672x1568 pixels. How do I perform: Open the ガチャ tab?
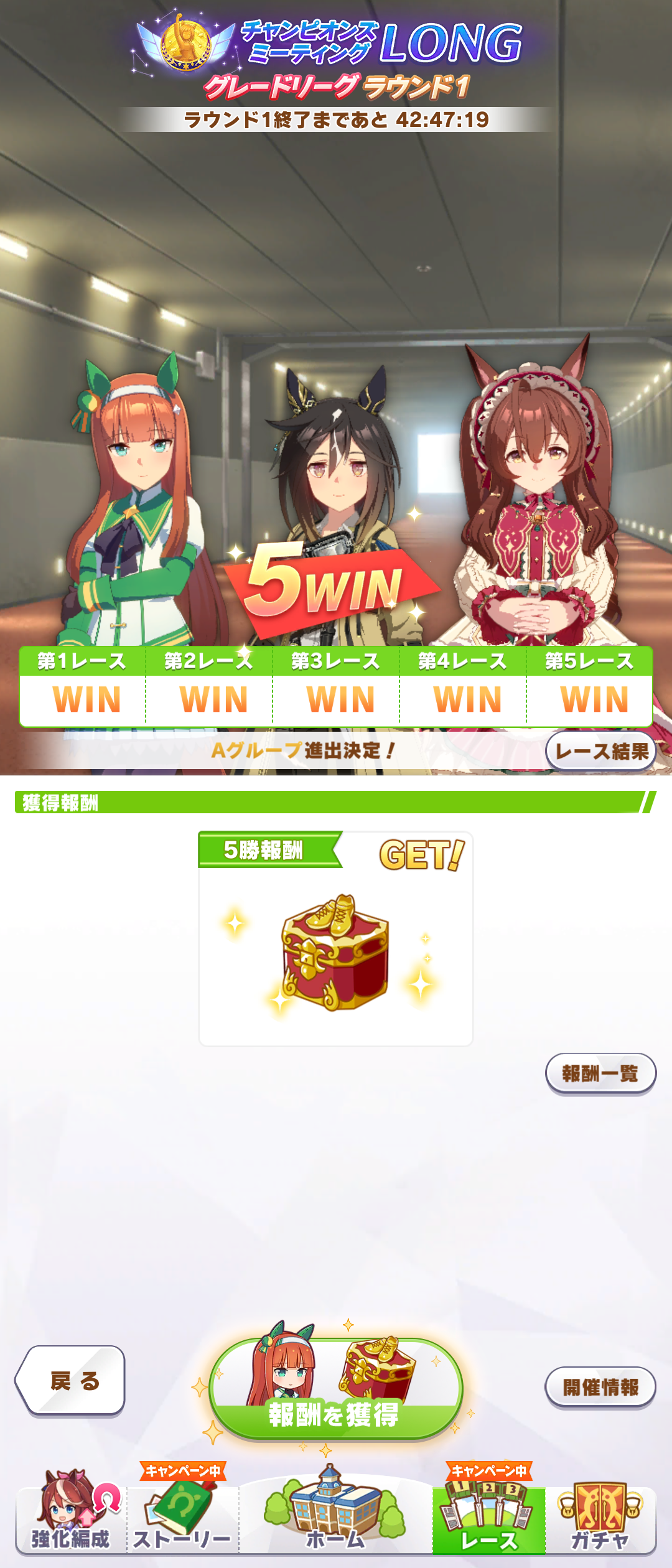click(600, 1518)
